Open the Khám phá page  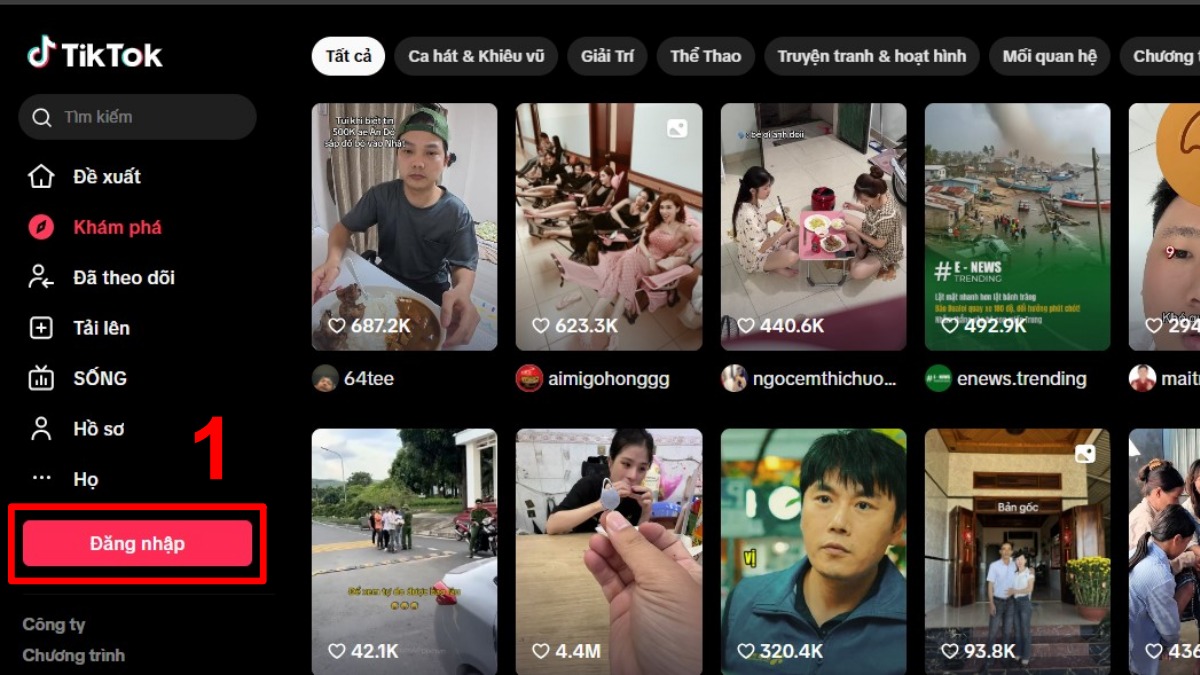point(116,227)
